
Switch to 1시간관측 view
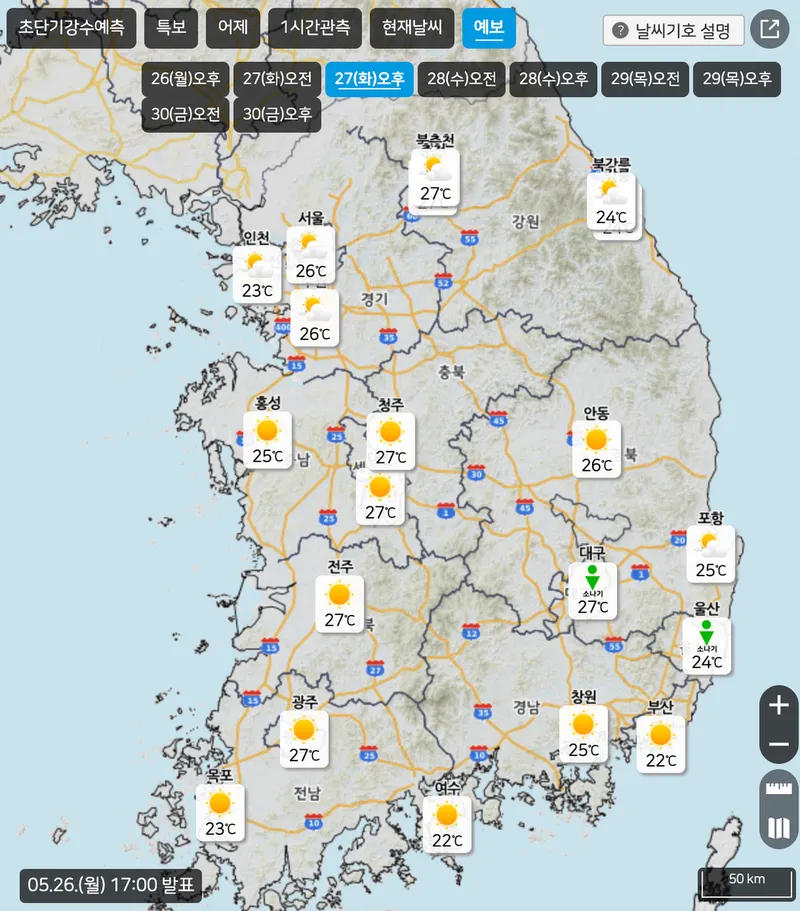pyautogui.click(x=315, y=28)
